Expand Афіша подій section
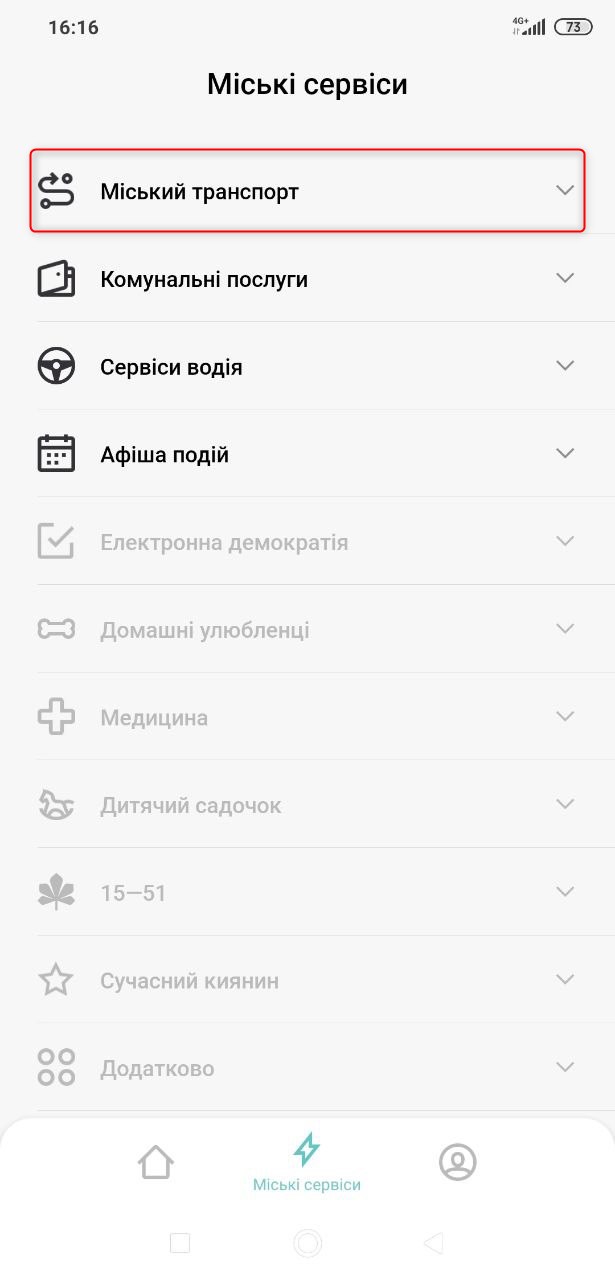Screen dimensions: 615x1280 (x=307, y=454)
